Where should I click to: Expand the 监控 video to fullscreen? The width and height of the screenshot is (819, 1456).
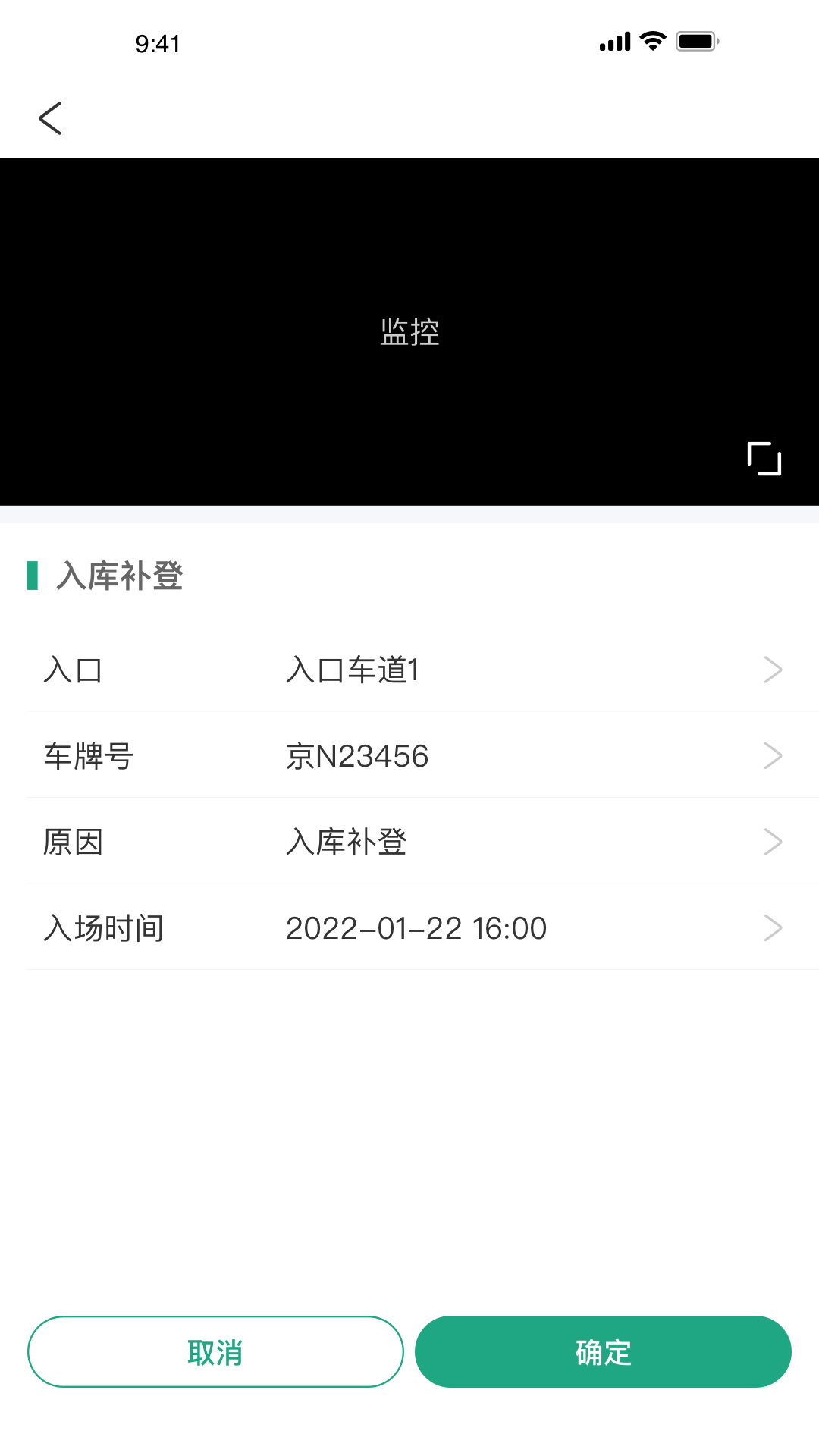coord(764,459)
